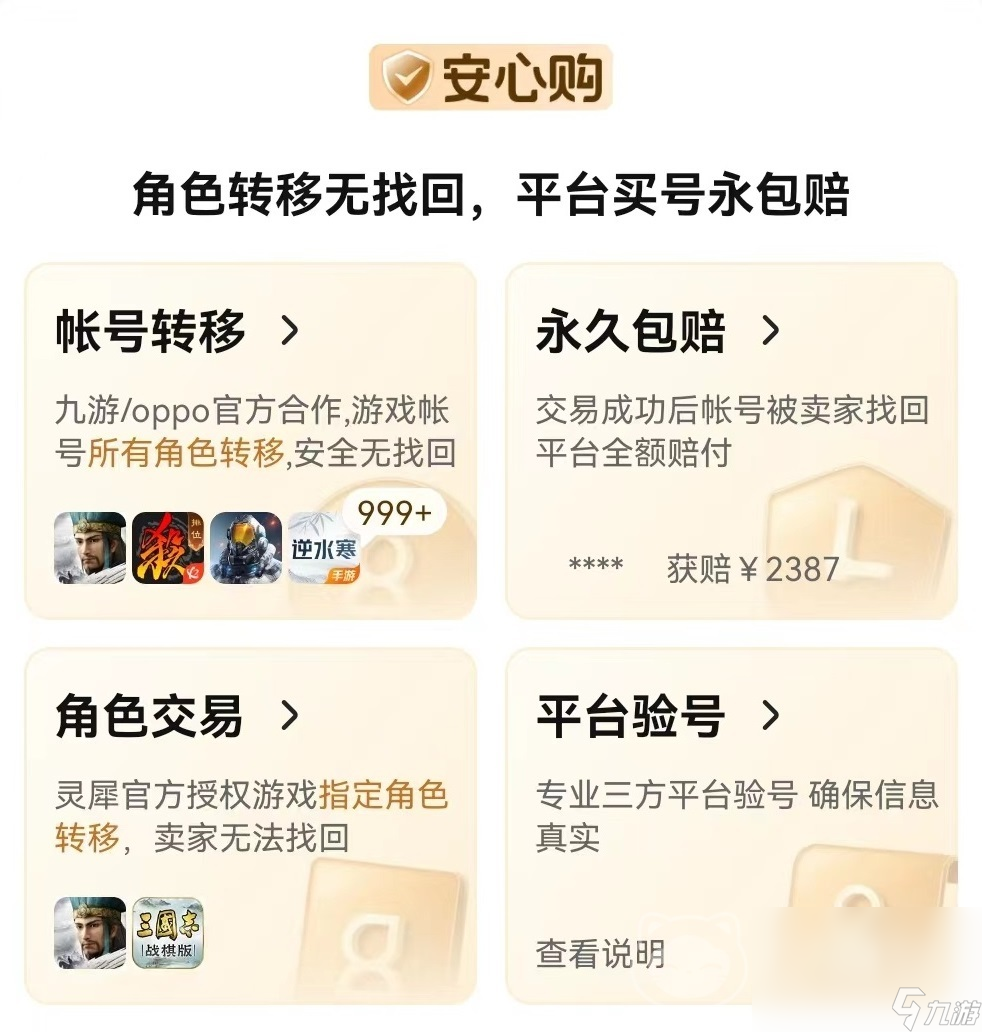Select the 逆水寒 game icon

coord(324,548)
